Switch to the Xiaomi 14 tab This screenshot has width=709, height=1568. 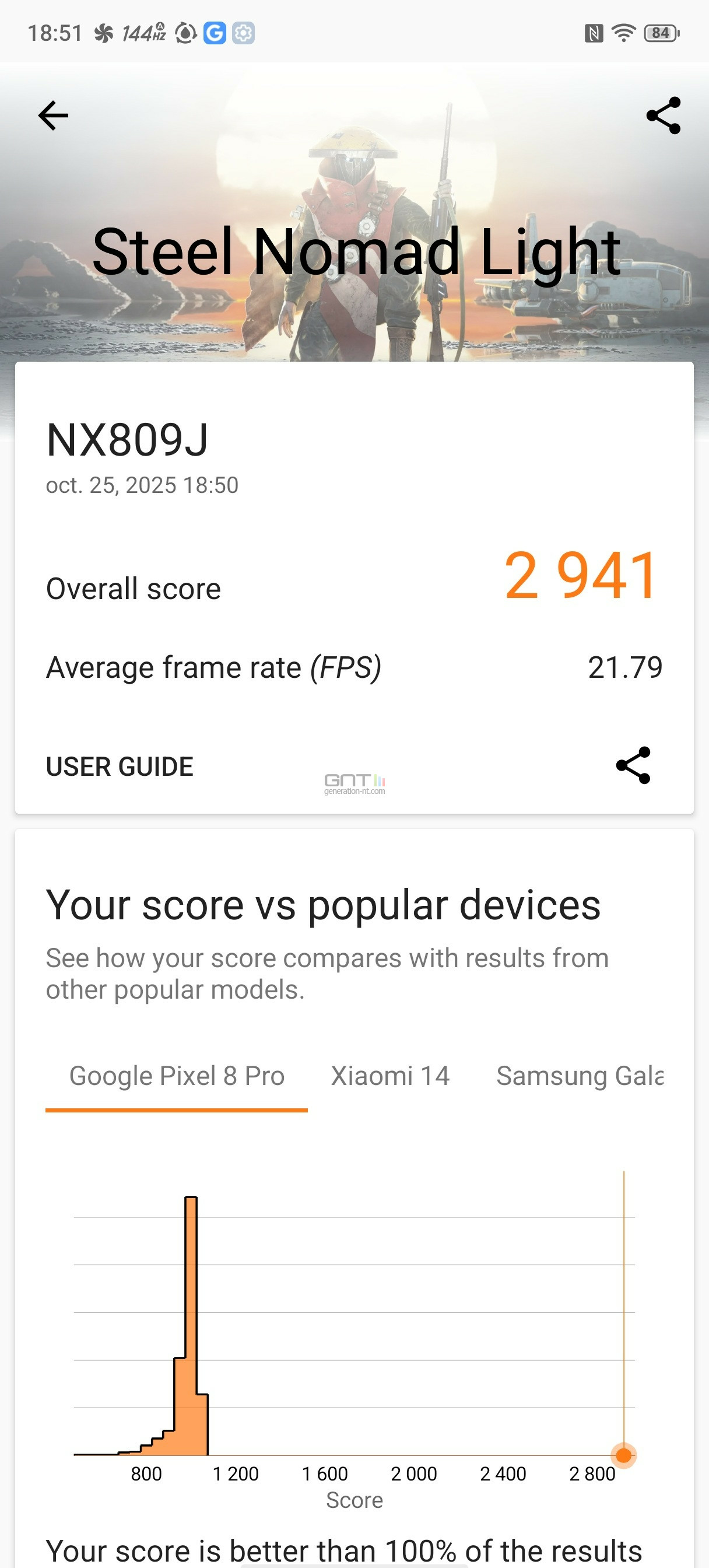[390, 1076]
